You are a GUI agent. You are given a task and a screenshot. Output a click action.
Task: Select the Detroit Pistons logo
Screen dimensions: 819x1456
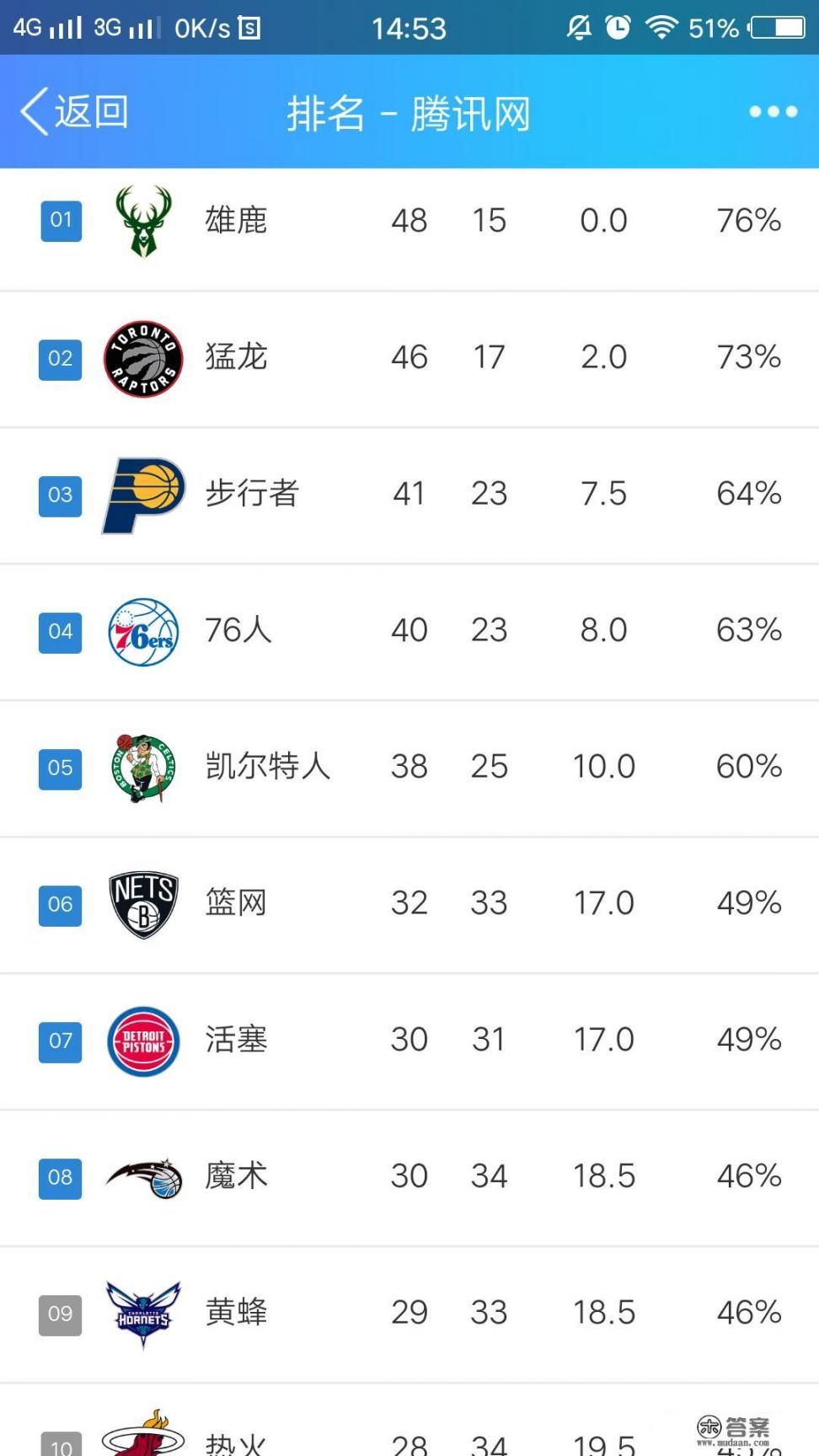(142, 1041)
